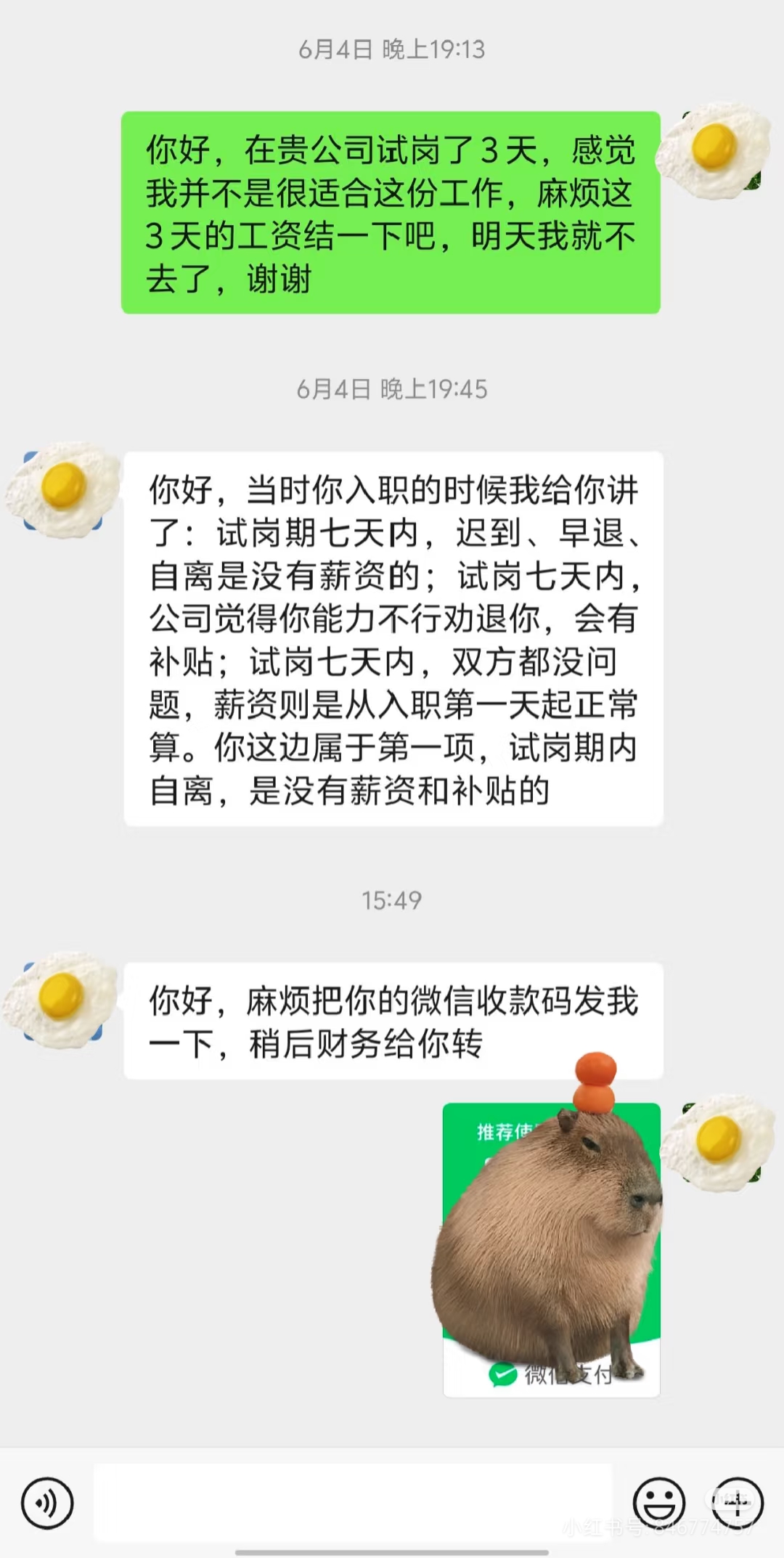Switch to voice message input

point(48,1502)
